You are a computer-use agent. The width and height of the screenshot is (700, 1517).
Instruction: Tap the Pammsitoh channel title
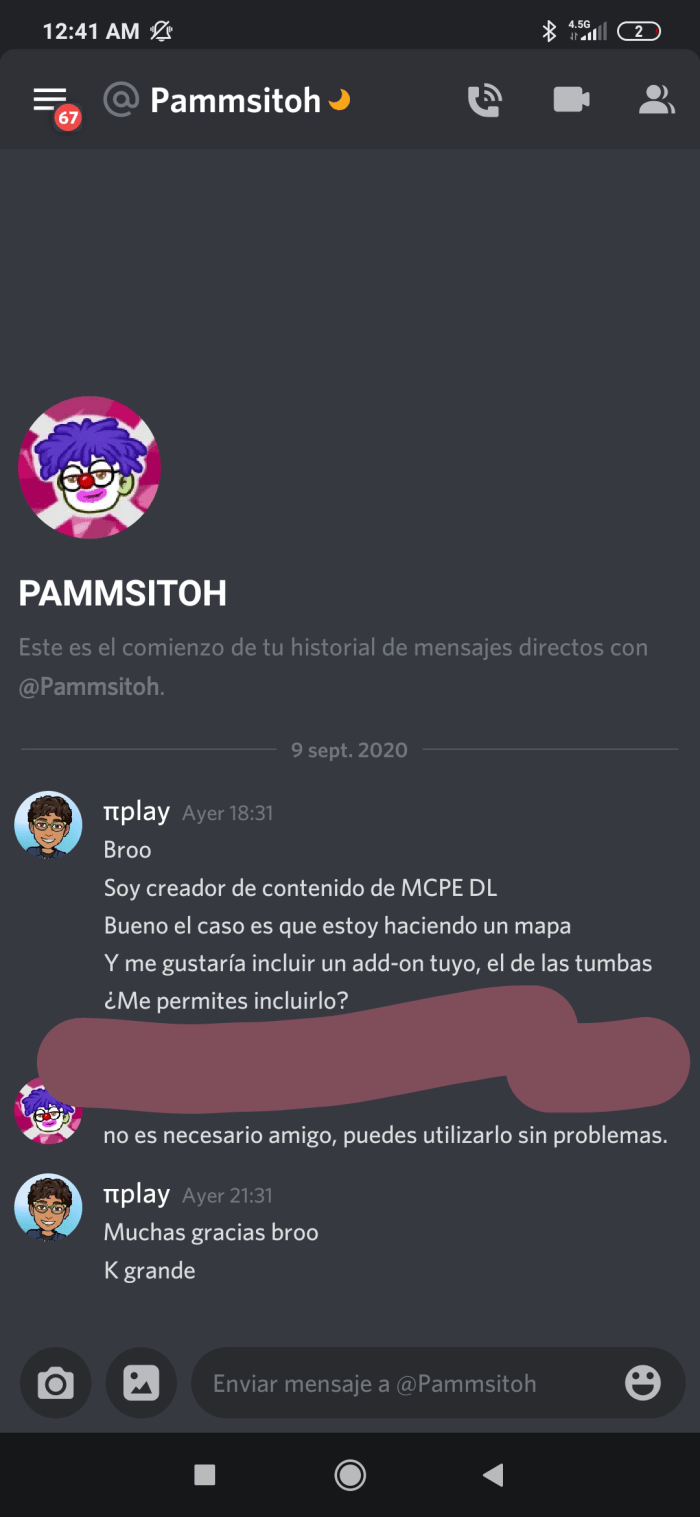coord(235,100)
